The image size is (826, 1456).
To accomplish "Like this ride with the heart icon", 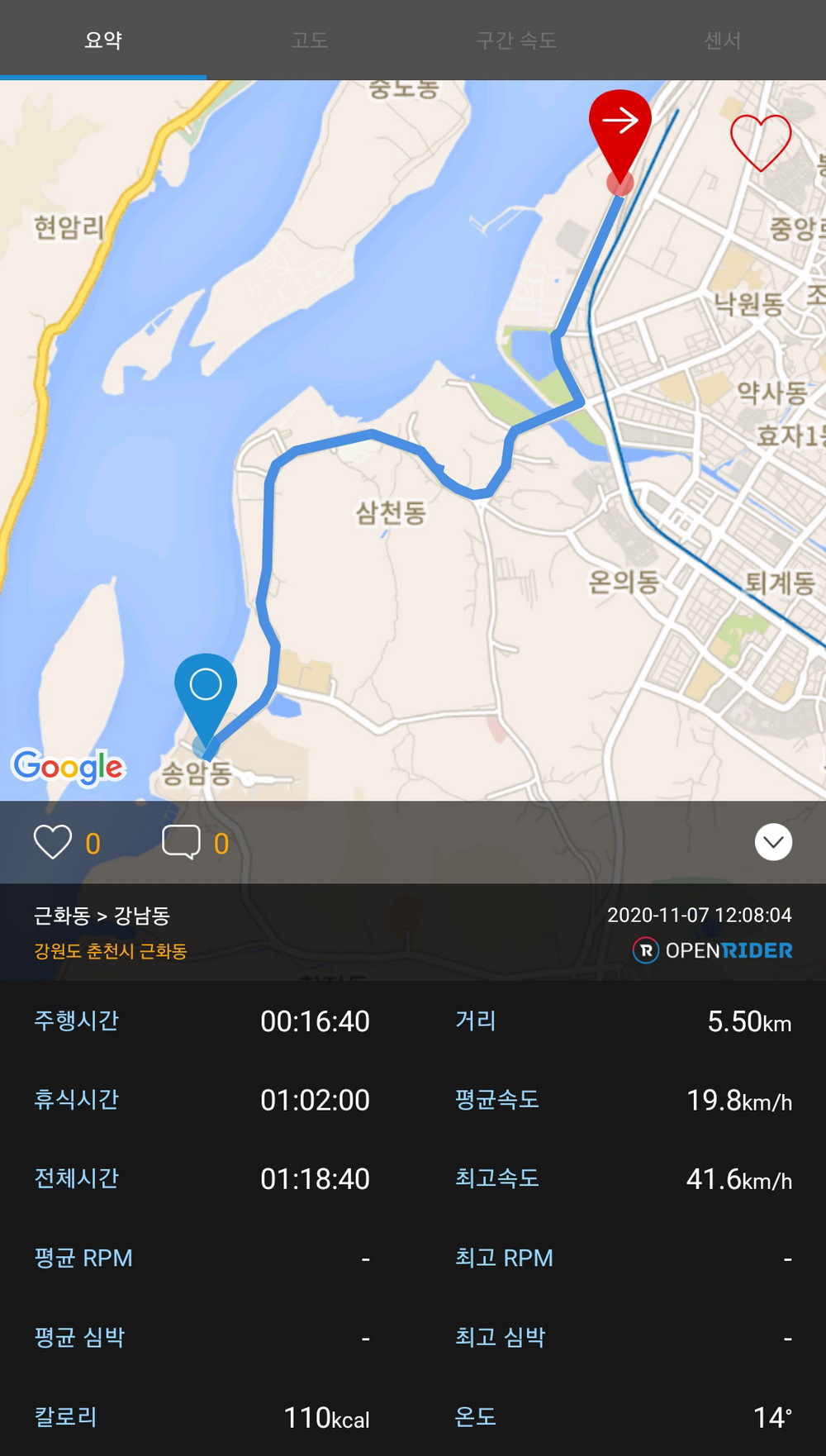I will point(53,842).
